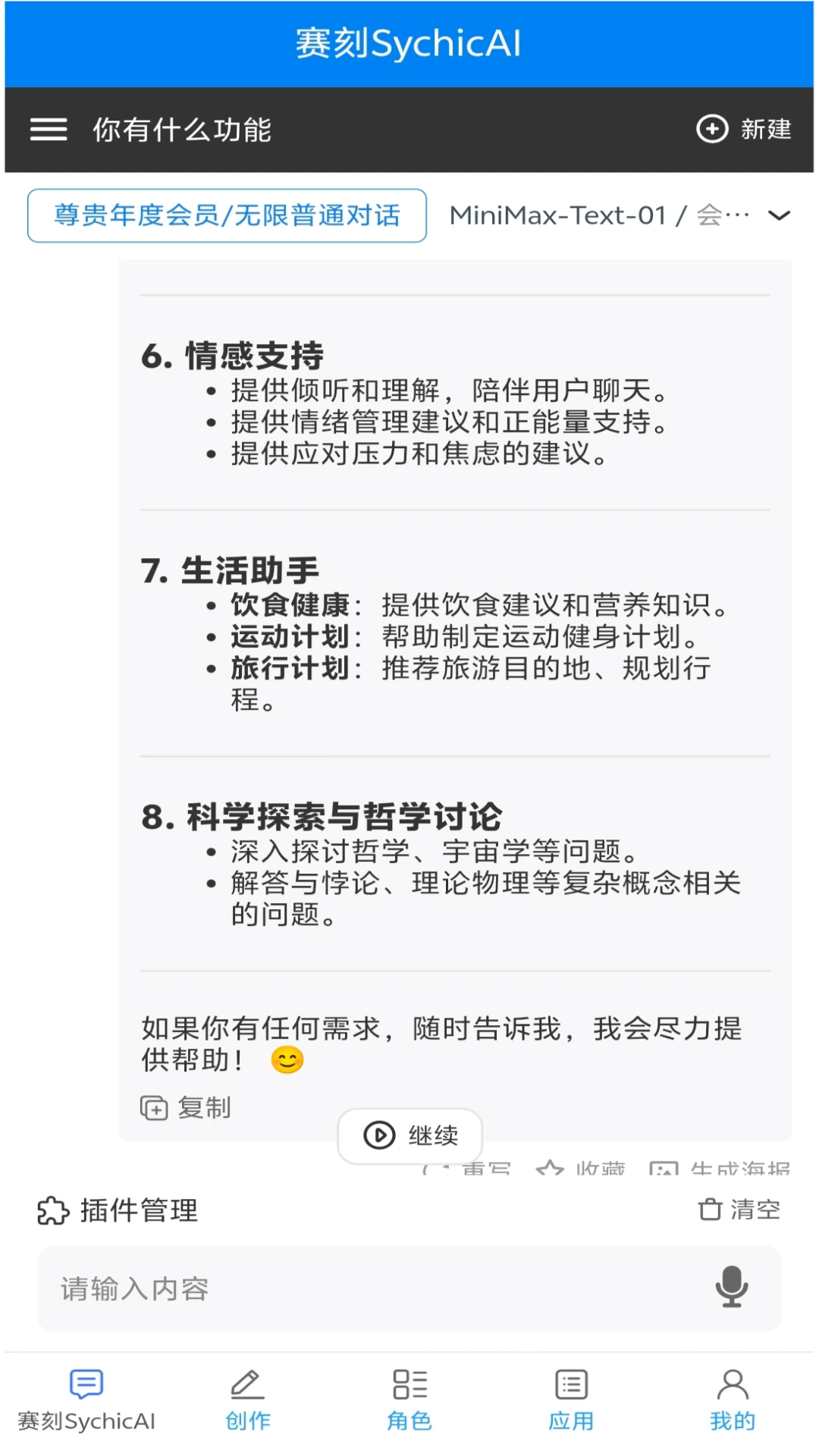Tap the smiley emoji in the reply
Image resolution: width=819 pixels, height=1456 pixels.
click(287, 1060)
